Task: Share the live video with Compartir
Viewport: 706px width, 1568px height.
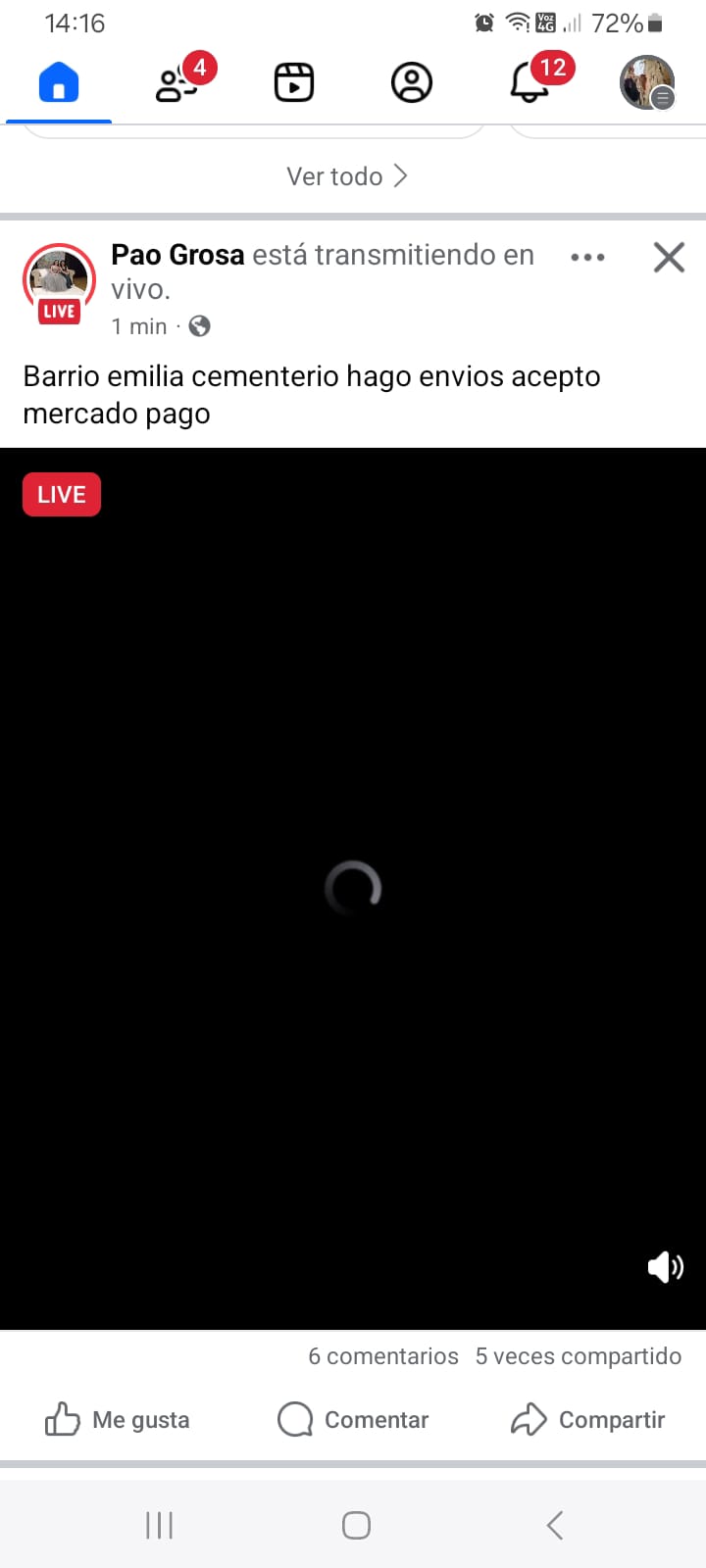Action: 587,1419
